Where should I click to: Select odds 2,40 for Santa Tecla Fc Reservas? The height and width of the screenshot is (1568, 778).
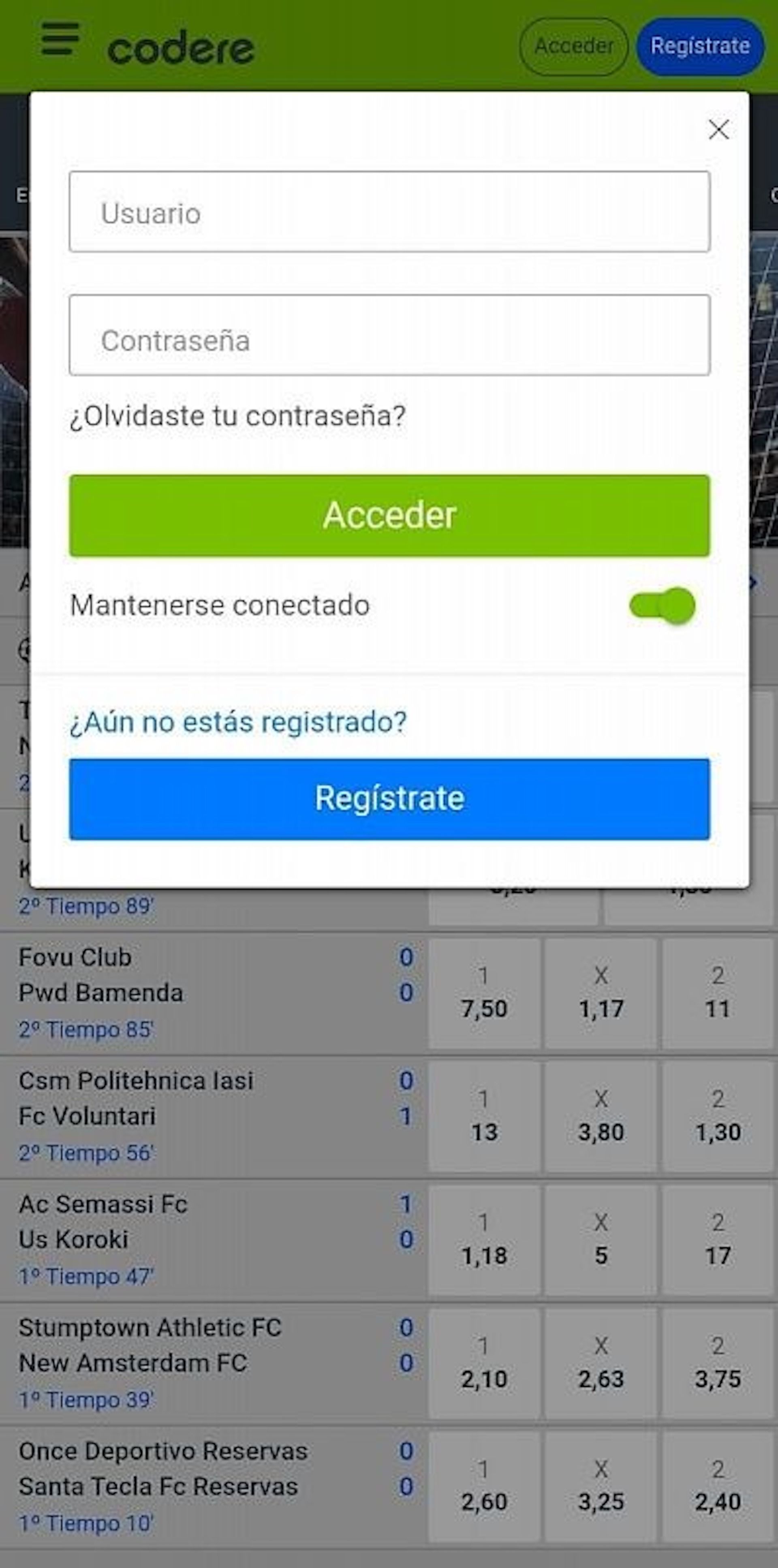point(718,1487)
